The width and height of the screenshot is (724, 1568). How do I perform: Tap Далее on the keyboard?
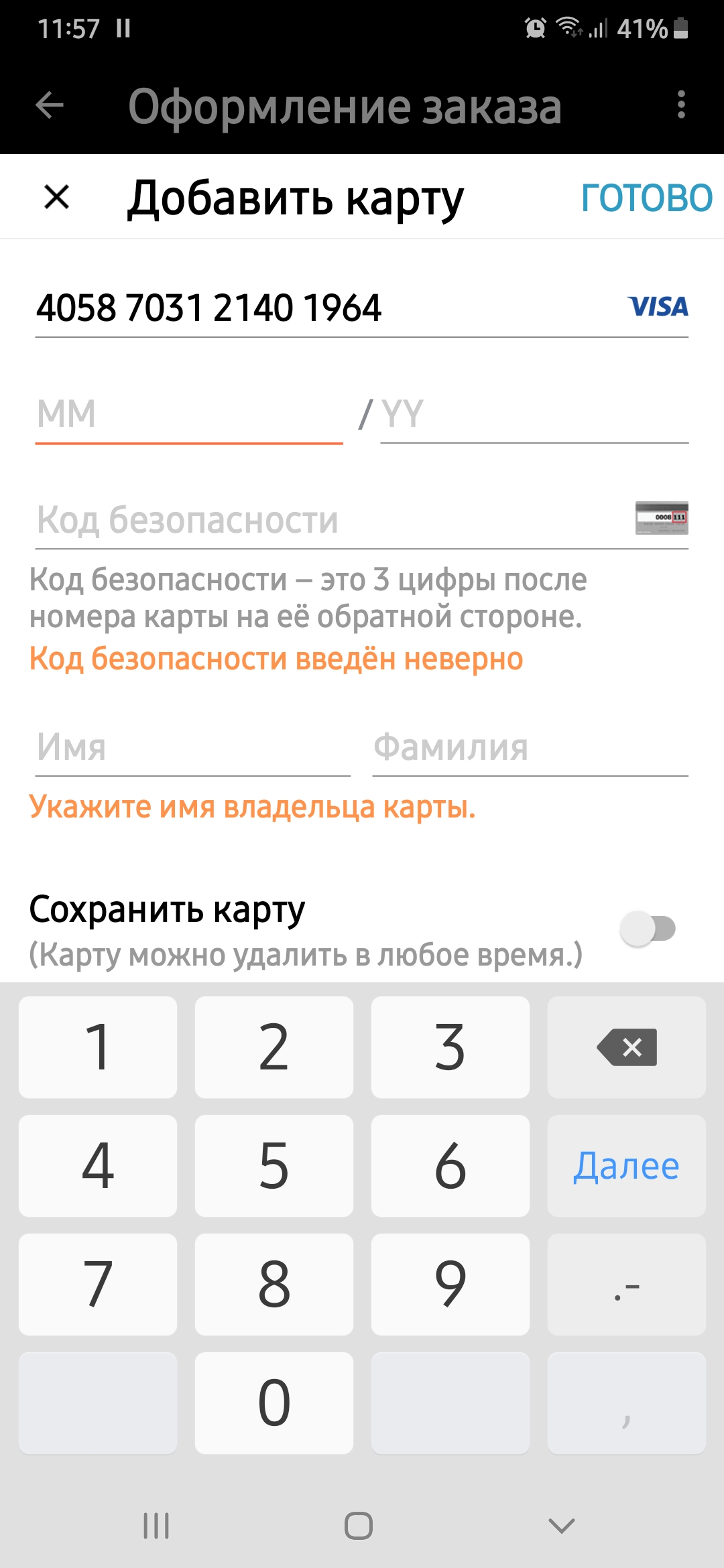pos(626,1166)
